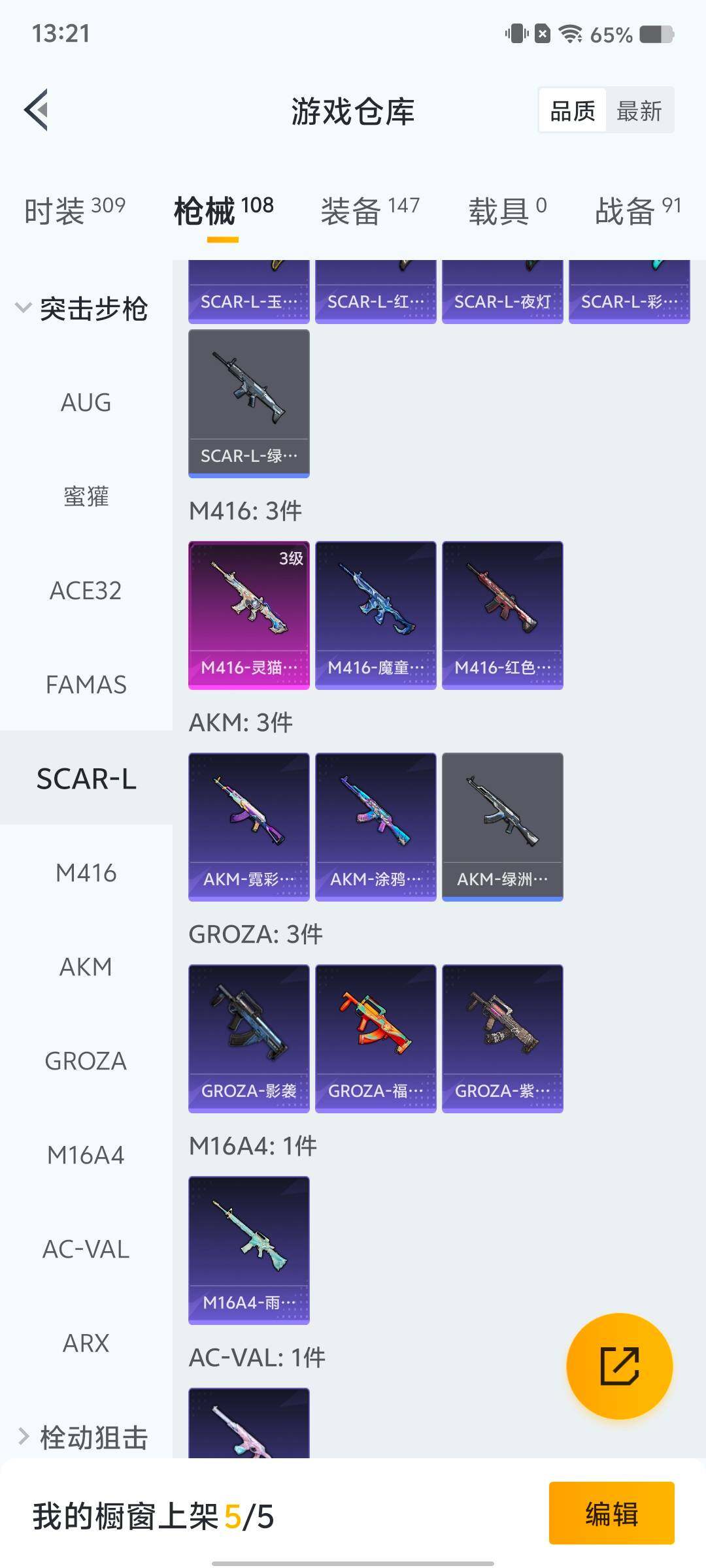Switch to the 时装 tab
The height and width of the screenshot is (1568, 706).
pyautogui.click(x=75, y=210)
